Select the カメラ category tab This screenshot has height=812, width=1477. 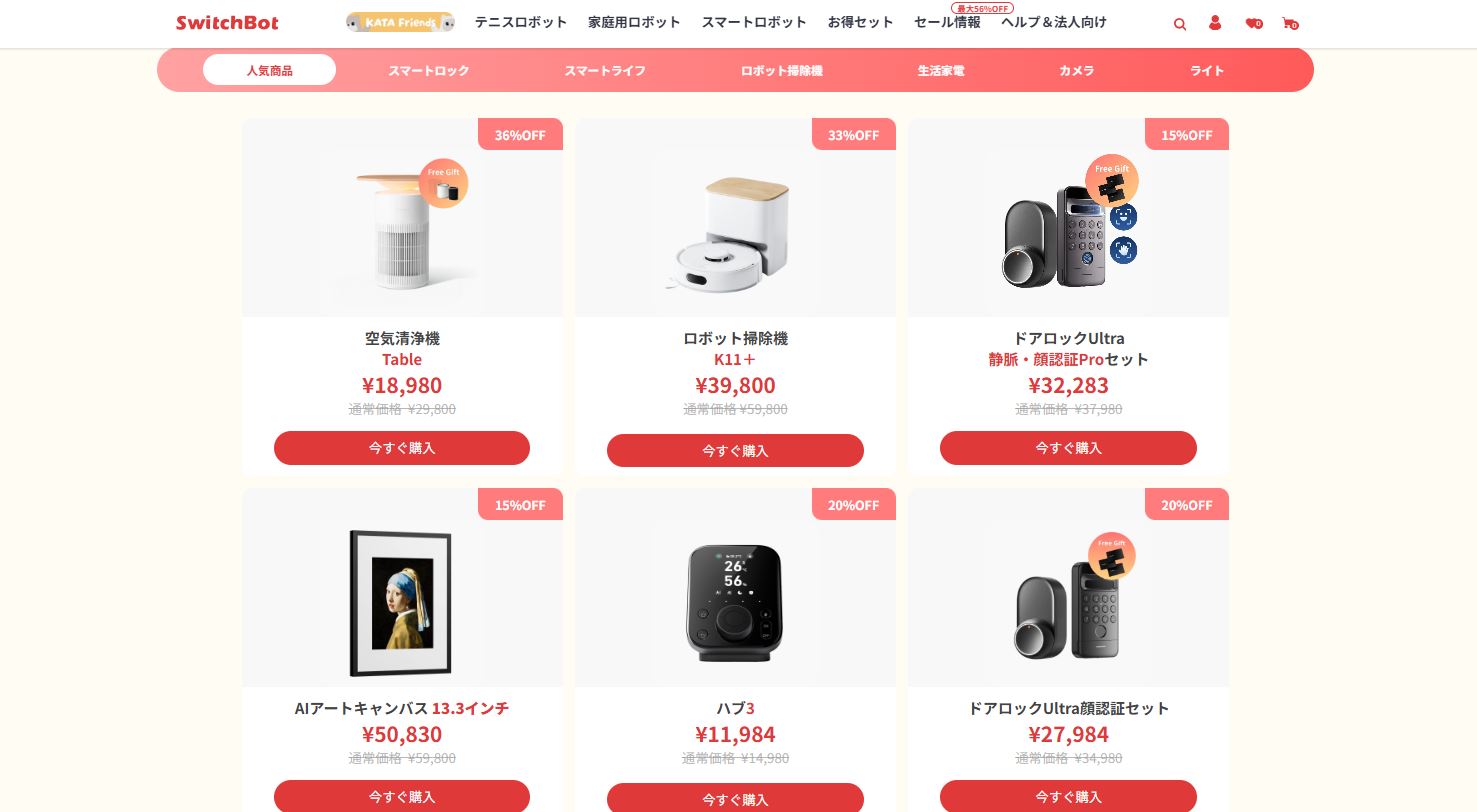pyautogui.click(x=1076, y=70)
